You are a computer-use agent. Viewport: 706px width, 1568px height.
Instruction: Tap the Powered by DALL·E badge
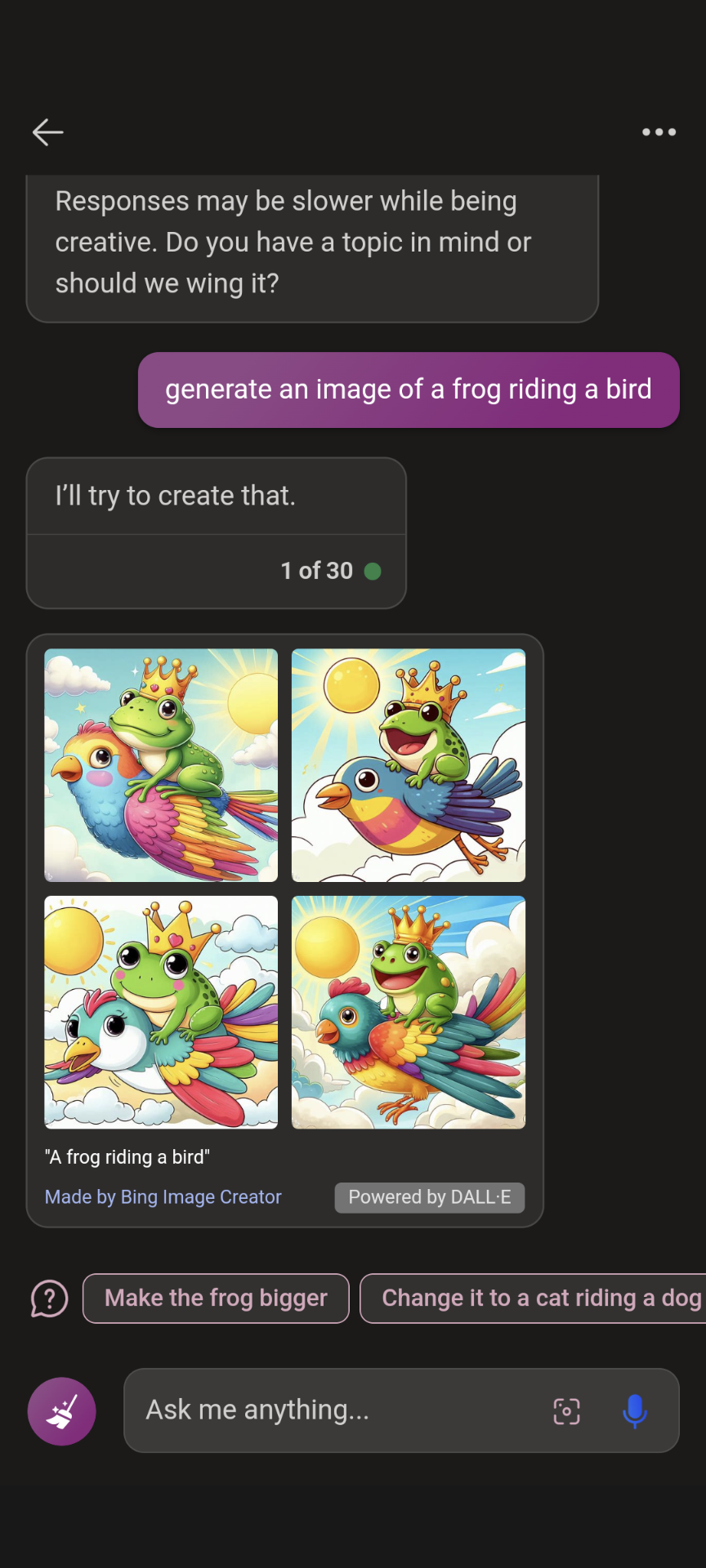(429, 1197)
